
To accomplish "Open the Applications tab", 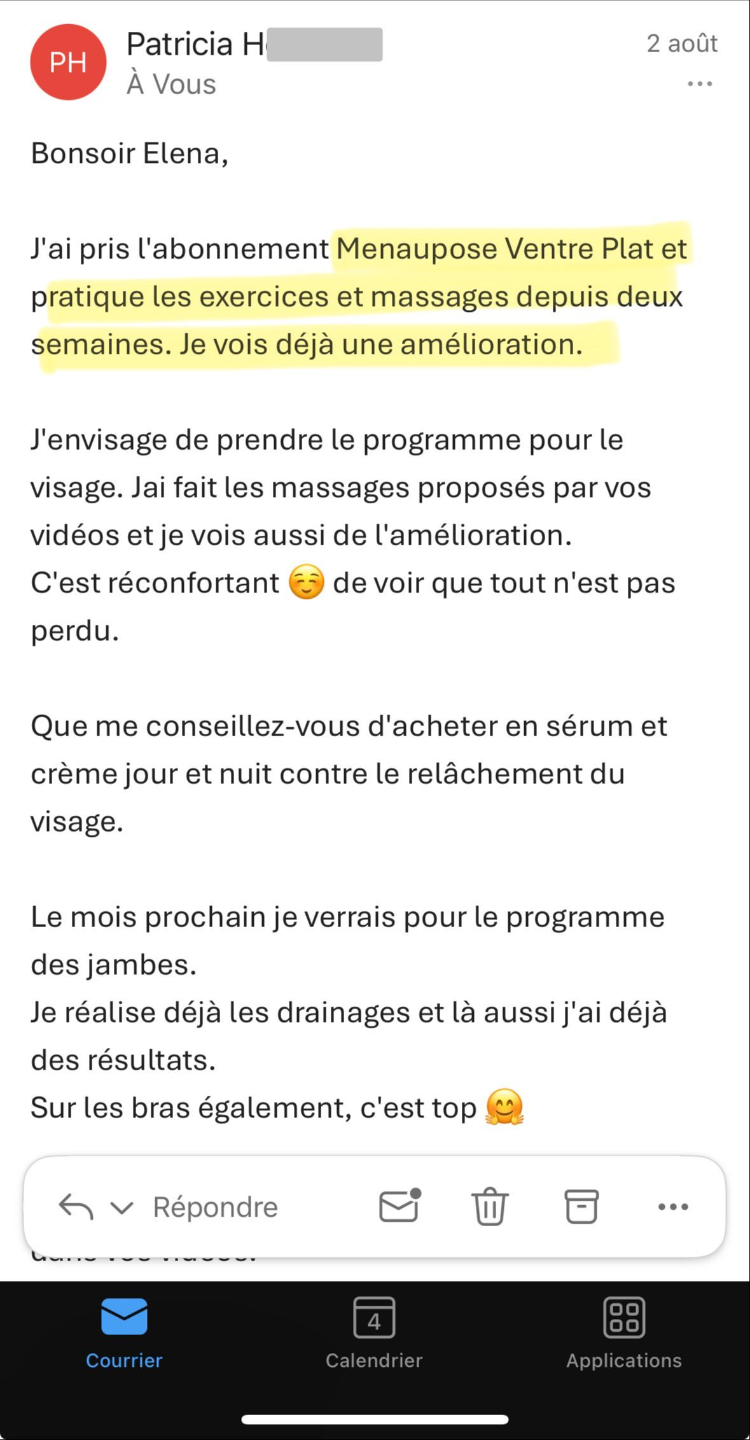I will (x=624, y=1332).
